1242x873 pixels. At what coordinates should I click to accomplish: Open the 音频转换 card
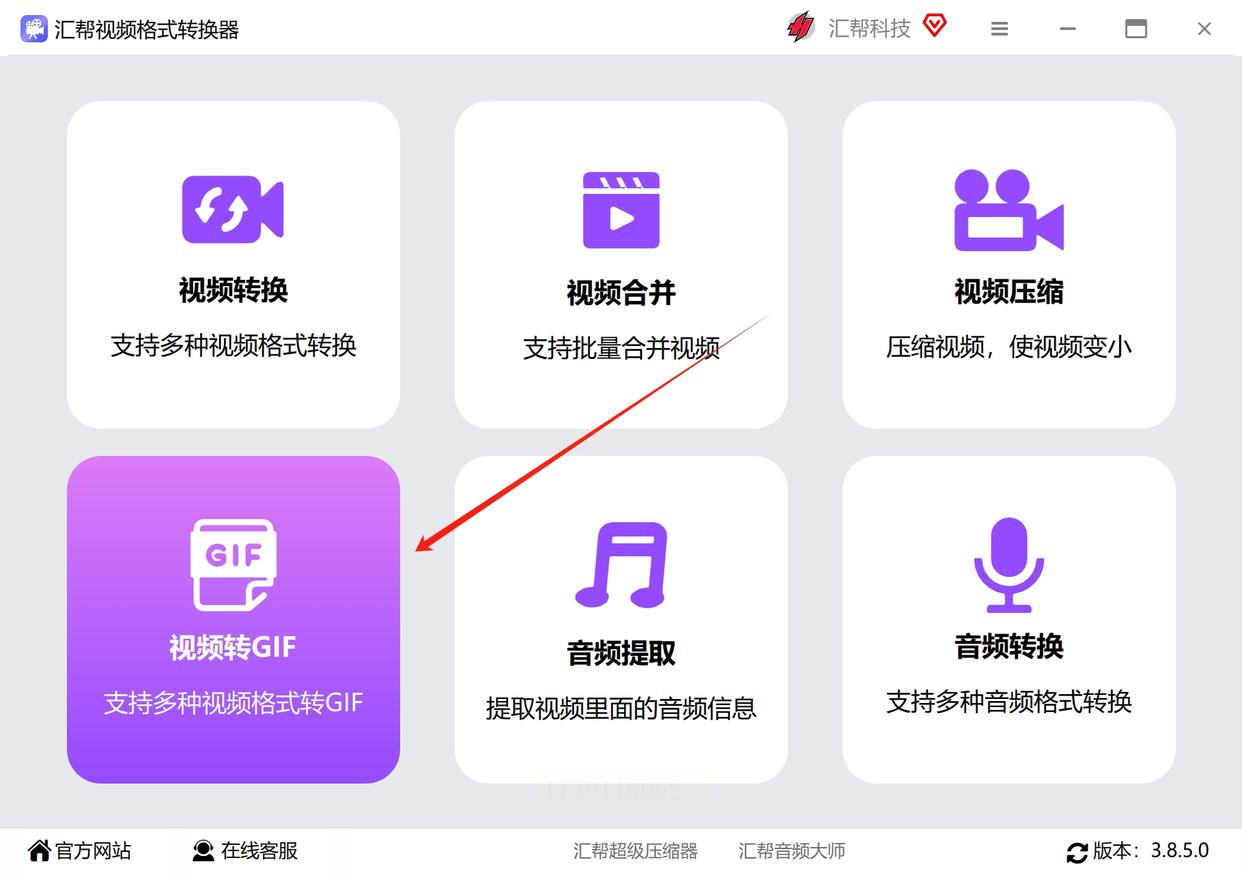click(1008, 620)
